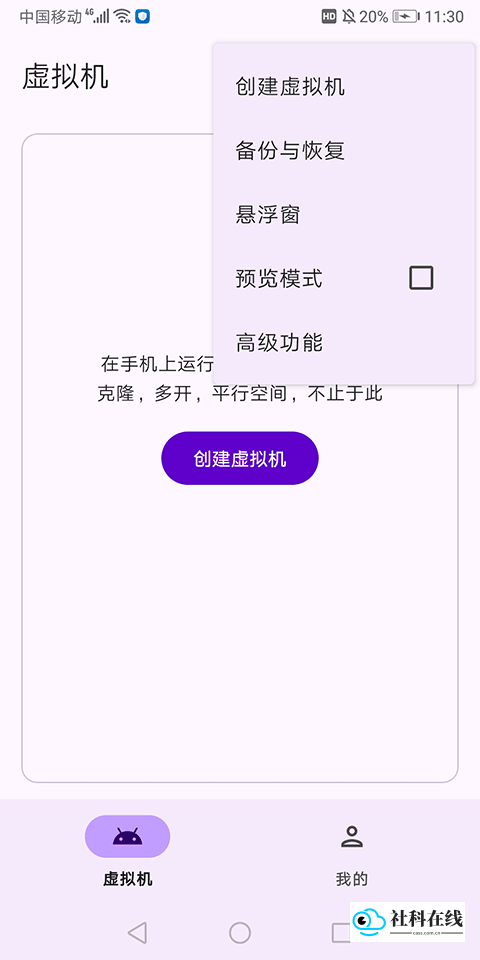Tap the purple 创建虚拟机 button

click(x=240, y=459)
